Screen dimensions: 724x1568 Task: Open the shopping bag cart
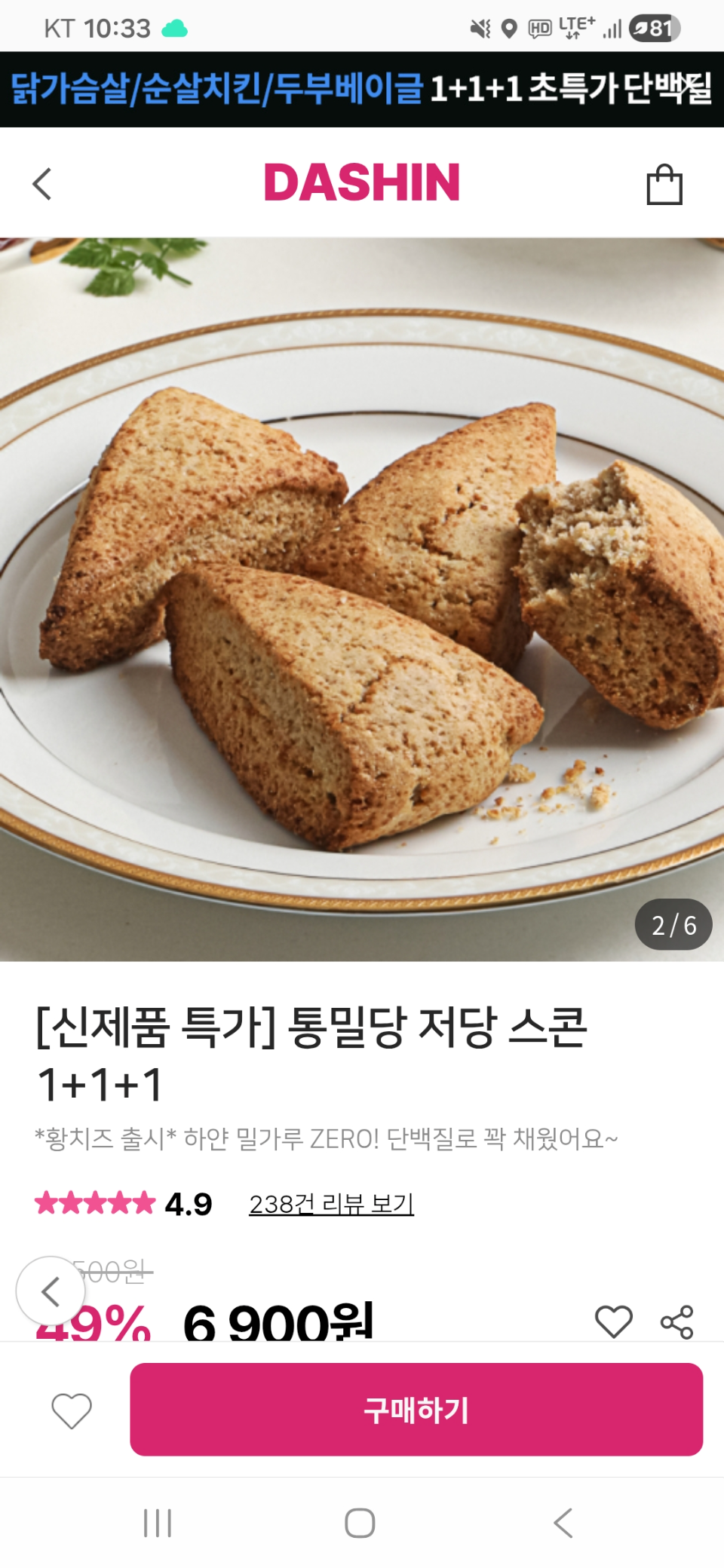pos(664,185)
